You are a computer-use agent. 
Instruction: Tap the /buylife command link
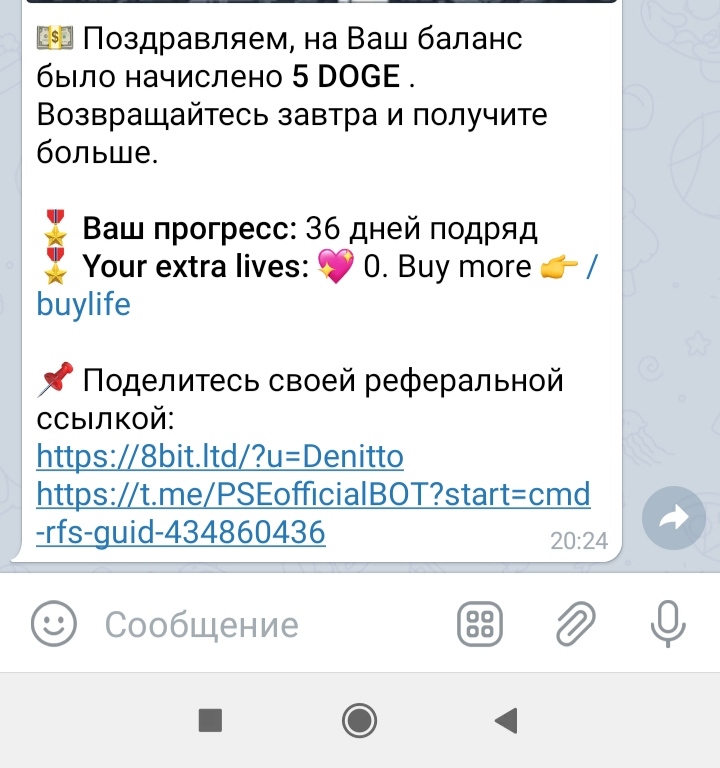click(84, 304)
